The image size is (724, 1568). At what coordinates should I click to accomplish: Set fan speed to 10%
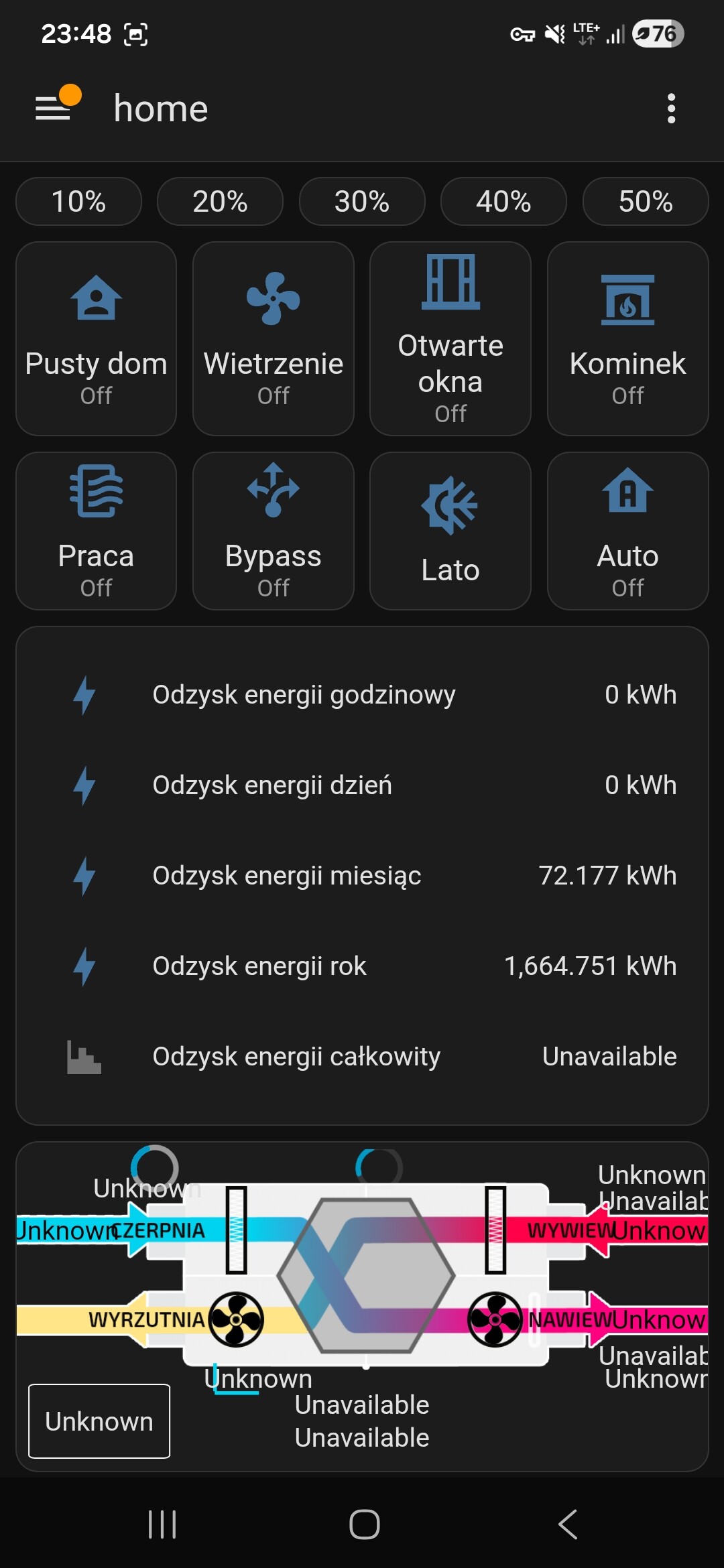click(79, 202)
